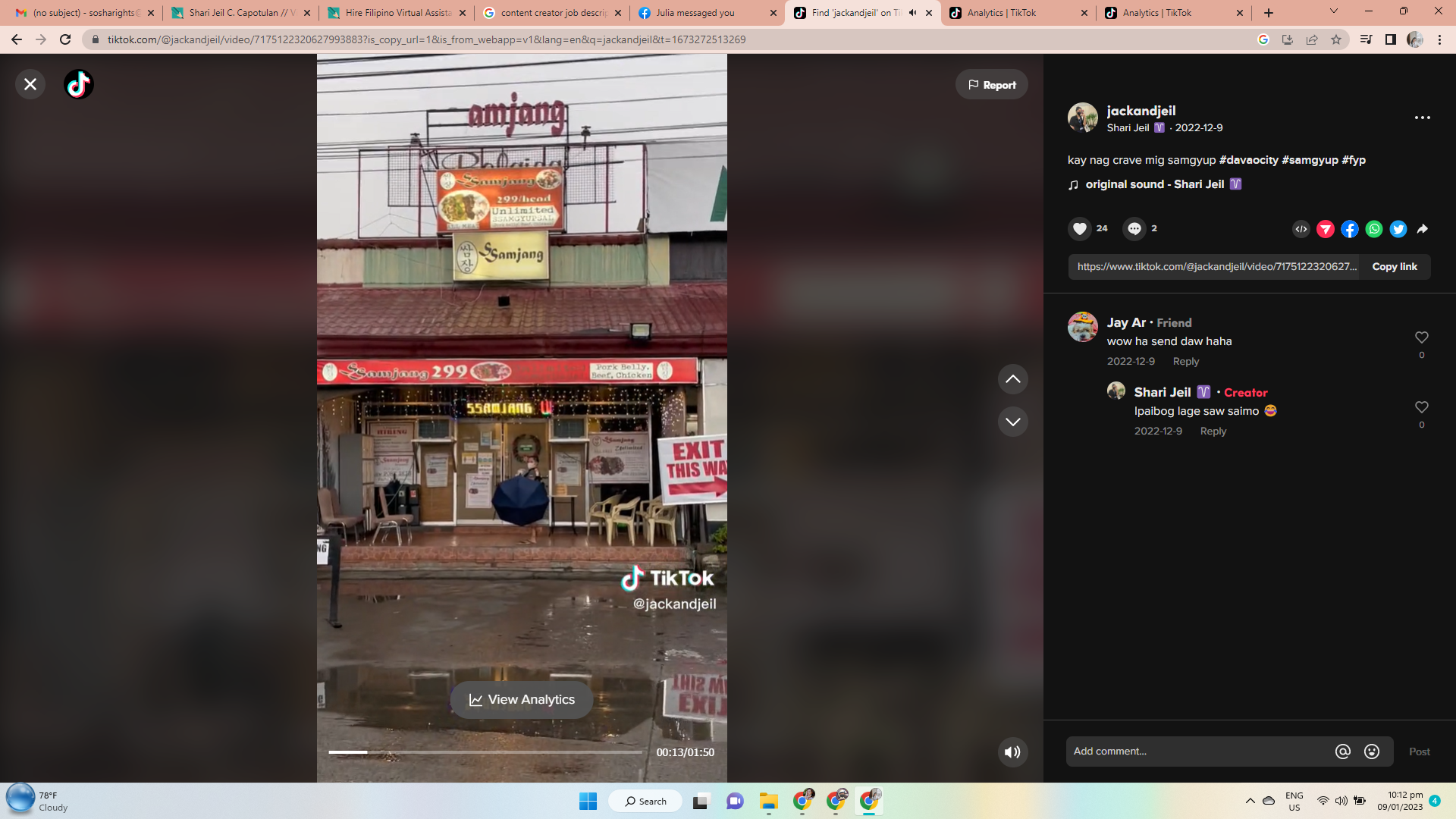Get the embed code
The height and width of the screenshot is (819, 1456).
tap(1301, 229)
